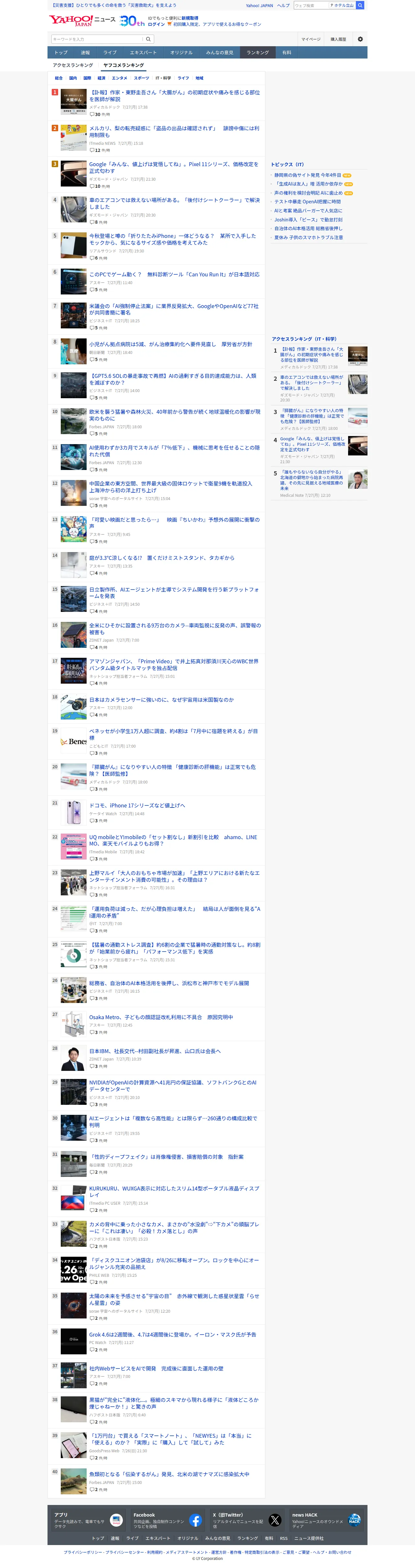The width and height of the screenshot is (415, 1568).
Task: Tap the ログイン link
Action: point(156,24)
